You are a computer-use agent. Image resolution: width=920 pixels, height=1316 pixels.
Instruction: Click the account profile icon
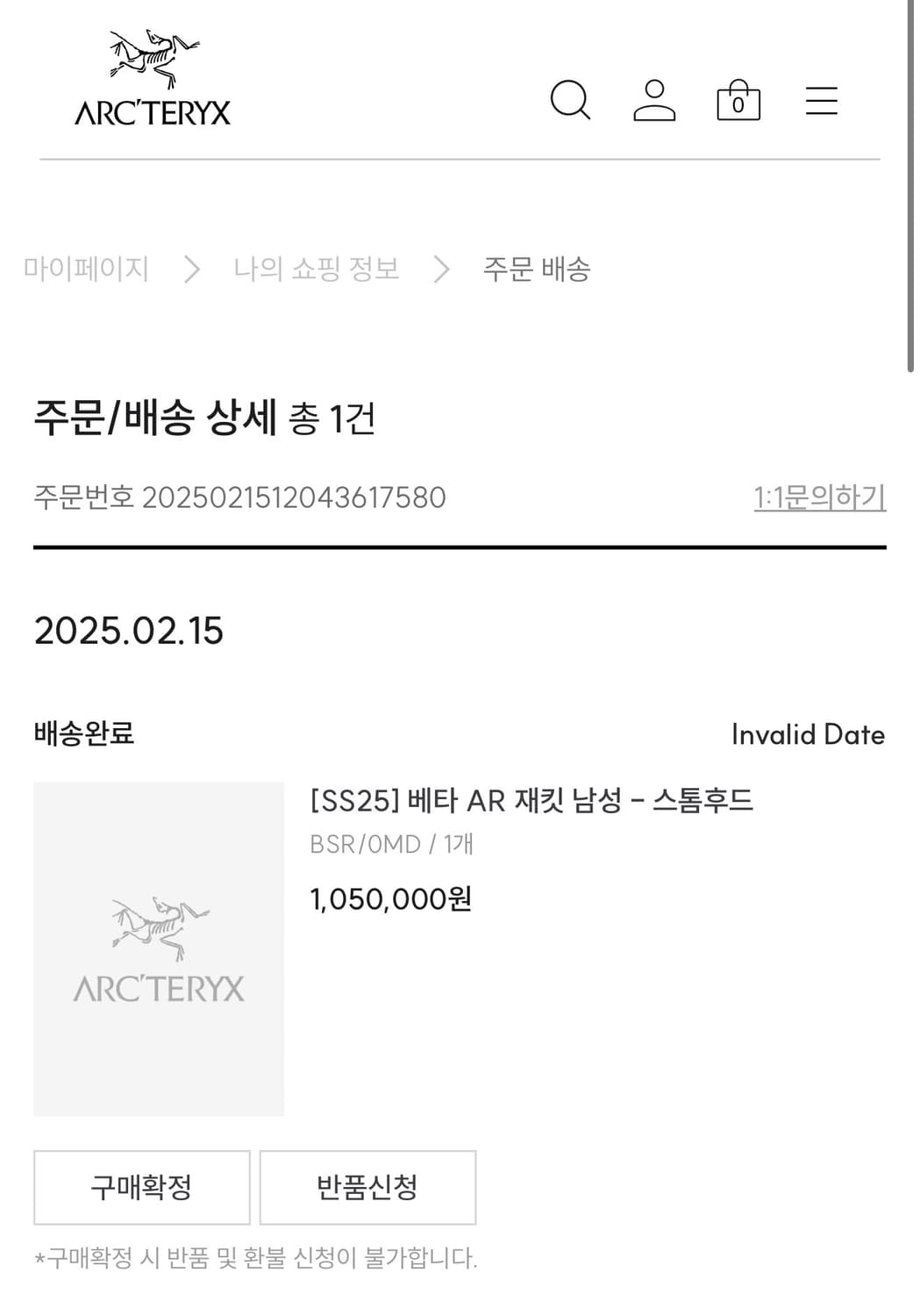653,100
